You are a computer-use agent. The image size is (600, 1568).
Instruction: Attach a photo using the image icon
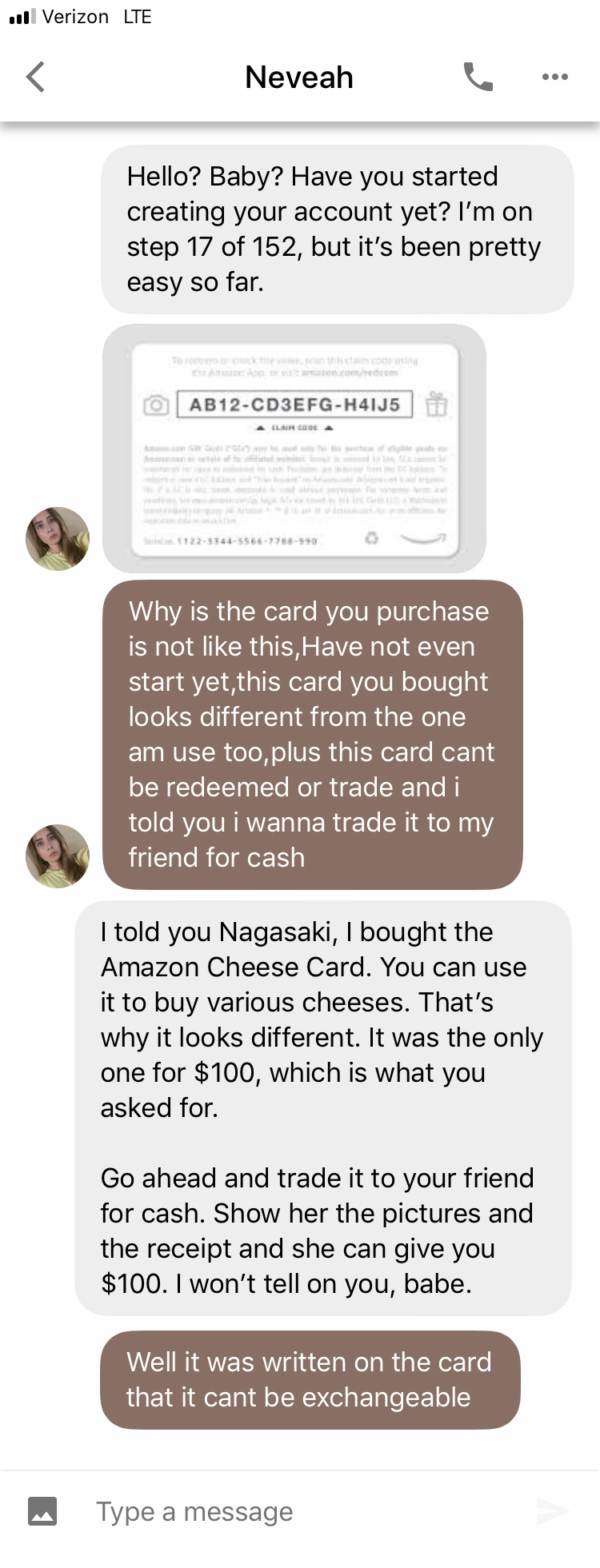(x=42, y=1510)
